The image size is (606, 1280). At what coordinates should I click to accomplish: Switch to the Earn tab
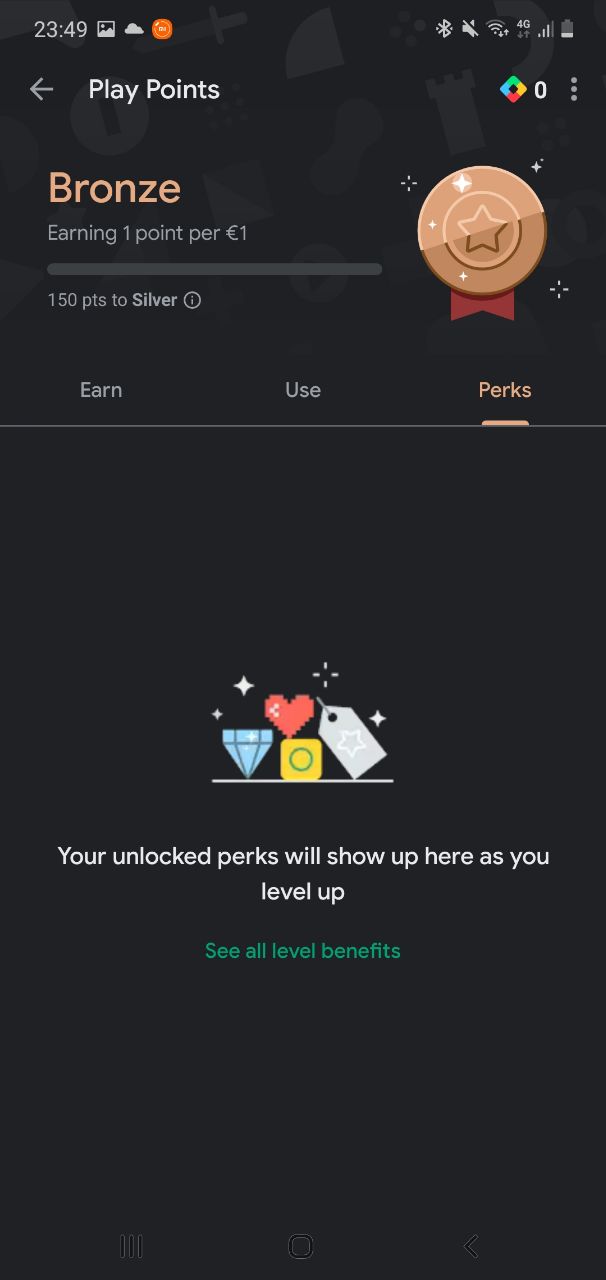(101, 390)
